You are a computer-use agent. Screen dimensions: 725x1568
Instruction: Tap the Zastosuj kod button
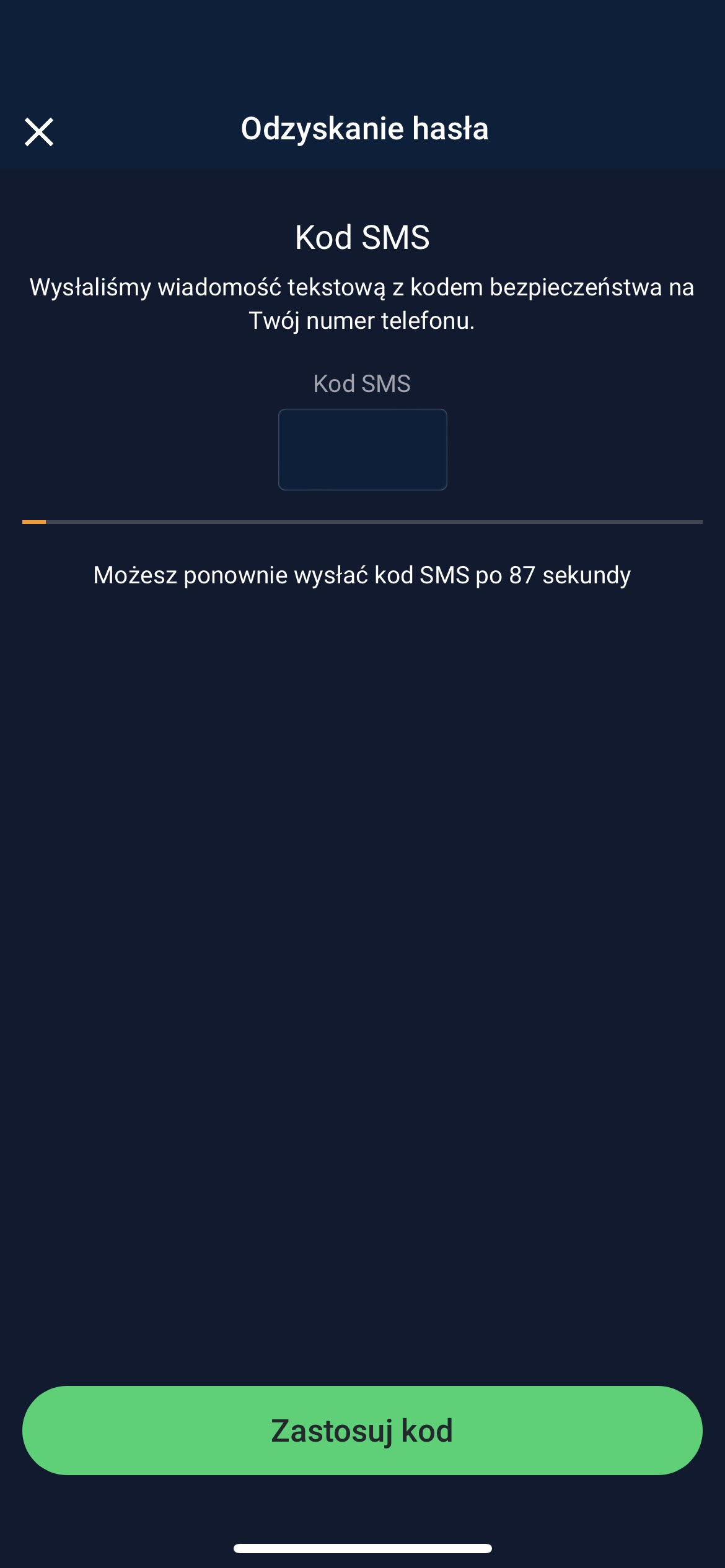click(x=362, y=1431)
